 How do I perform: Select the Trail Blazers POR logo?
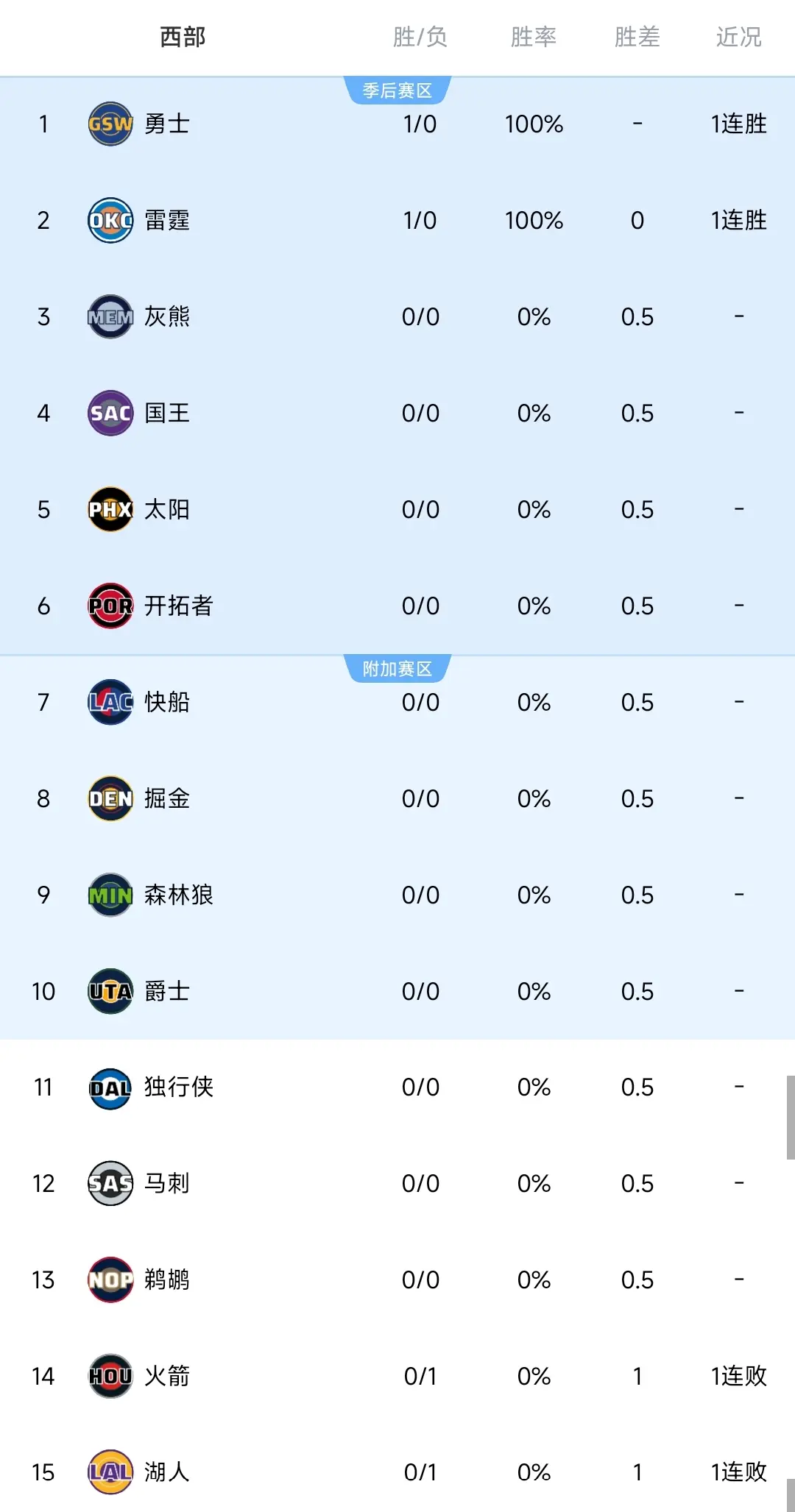(110, 606)
